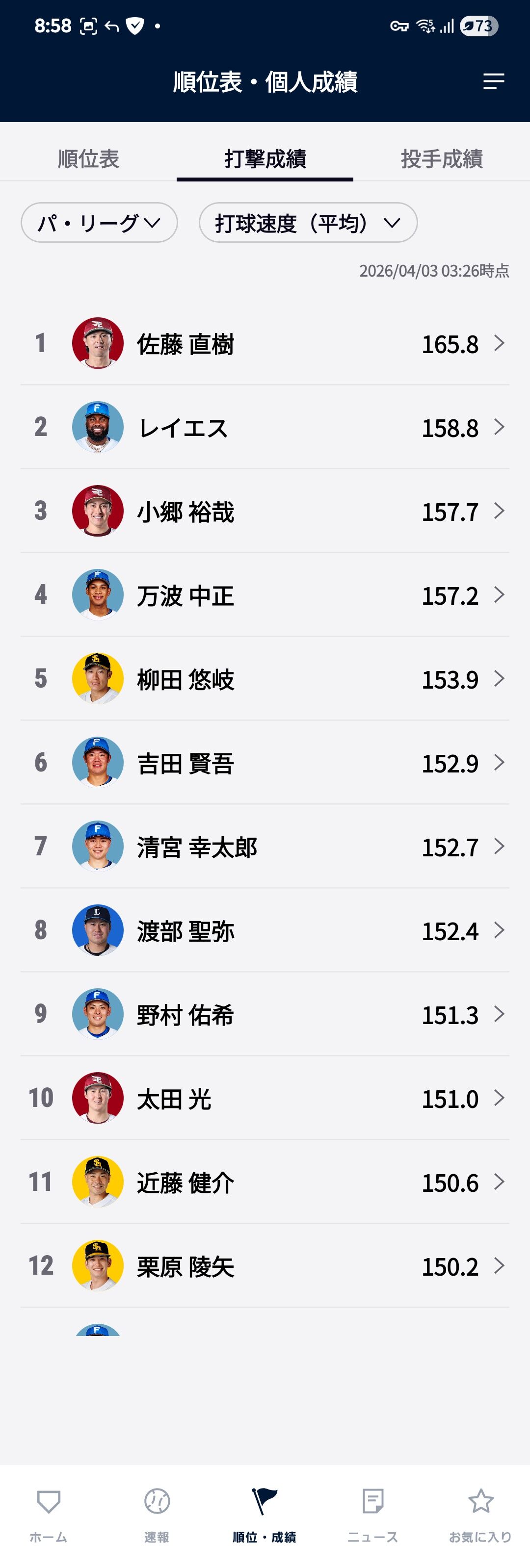View 小郷 裕哉's stats
Screen dimensions: 530x1568
point(265,511)
